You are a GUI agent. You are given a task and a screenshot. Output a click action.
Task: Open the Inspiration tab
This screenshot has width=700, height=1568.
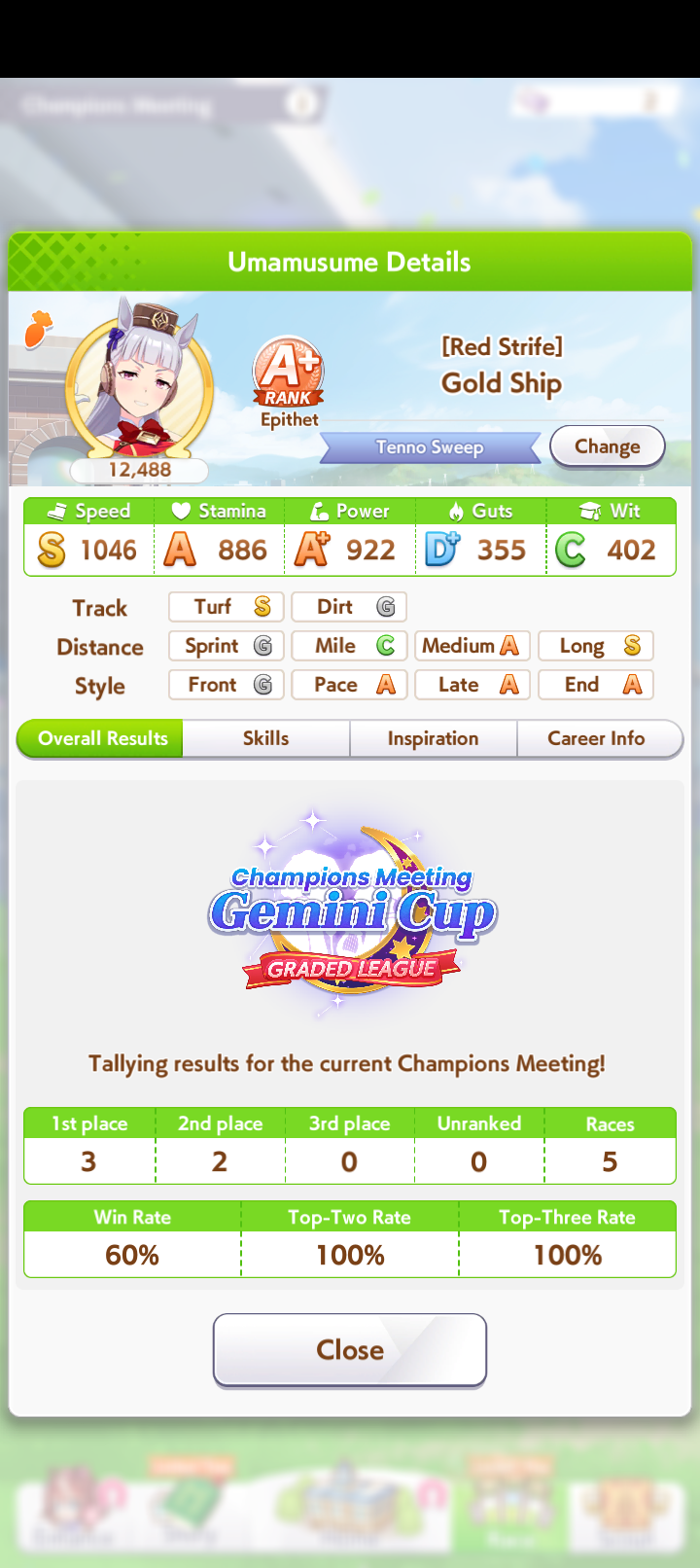pos(433,738)
